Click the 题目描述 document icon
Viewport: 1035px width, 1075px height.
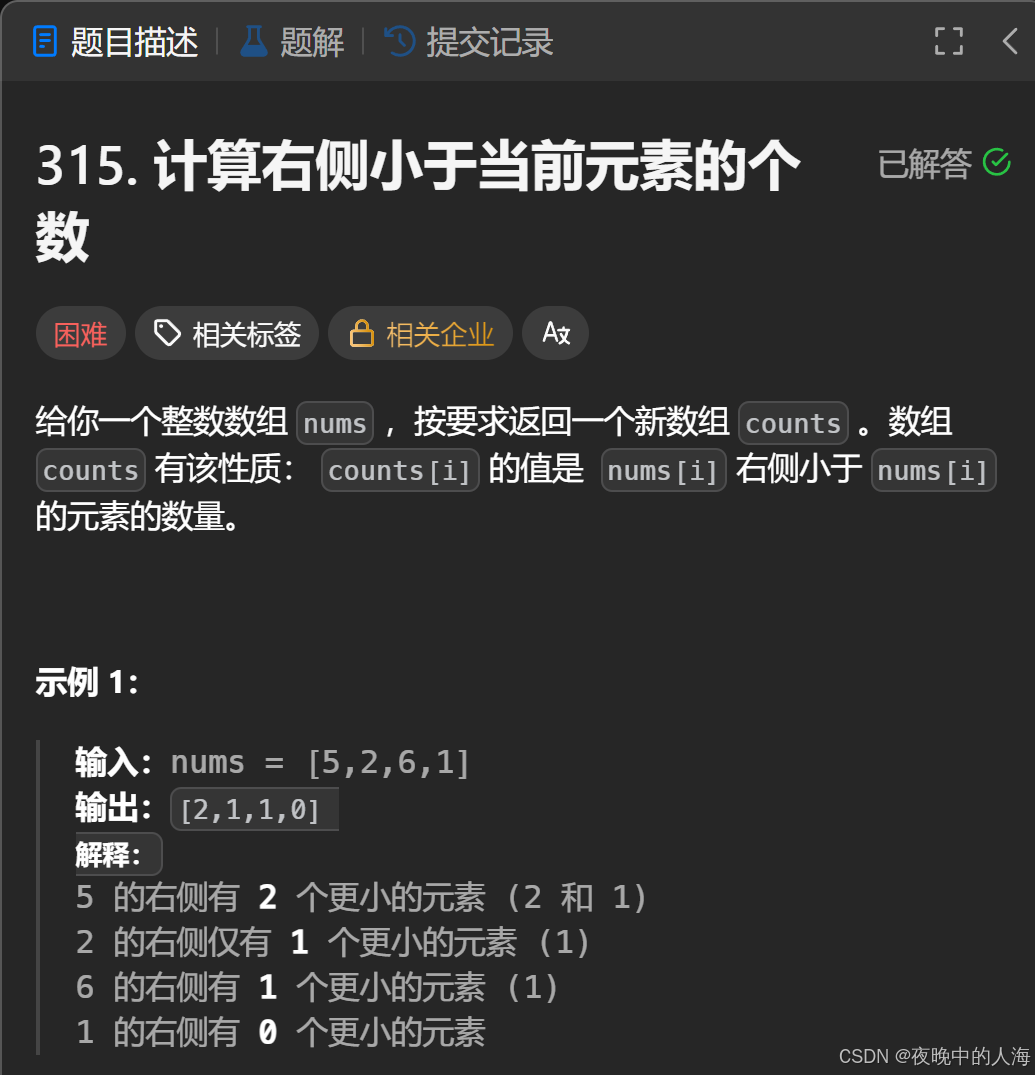coord(44,41)
